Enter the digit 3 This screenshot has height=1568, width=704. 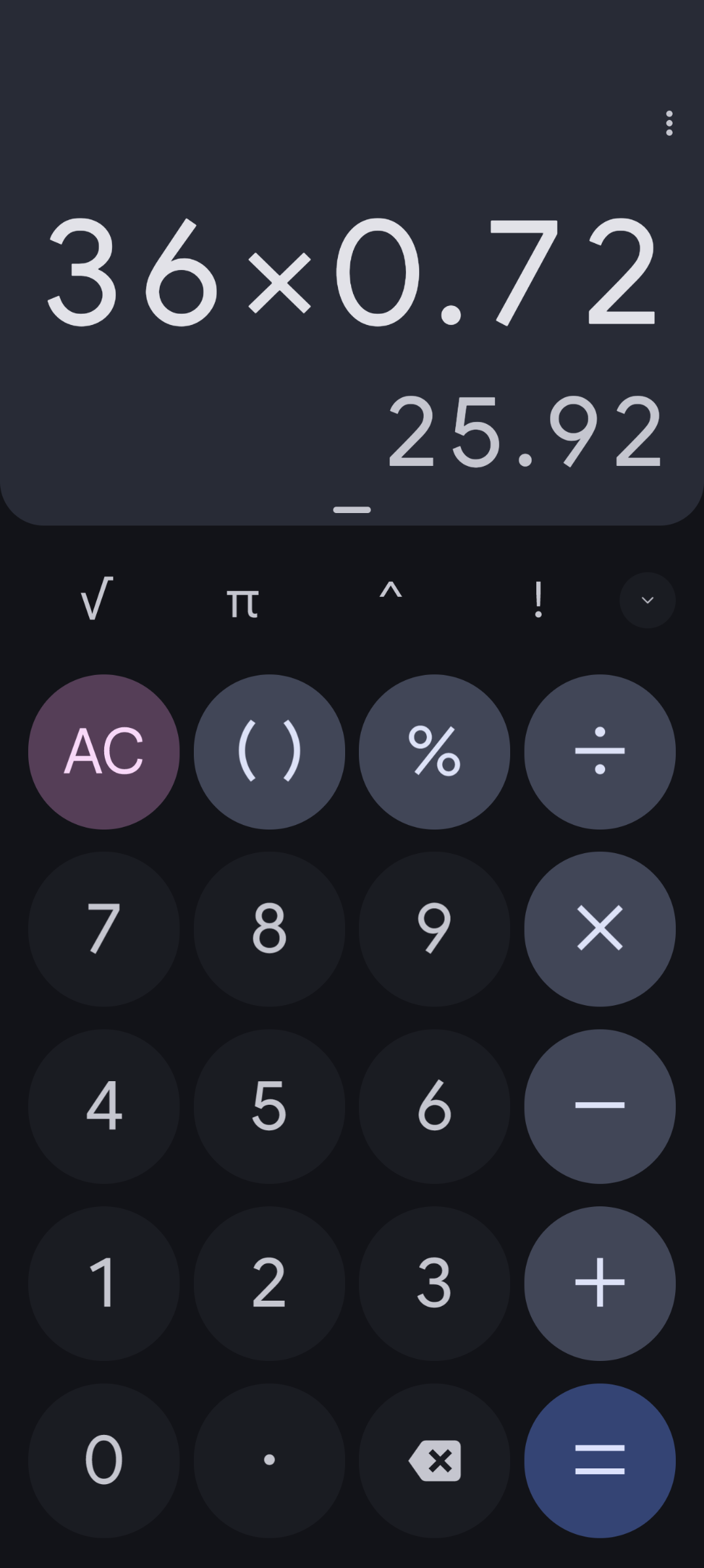[434, 1283]
